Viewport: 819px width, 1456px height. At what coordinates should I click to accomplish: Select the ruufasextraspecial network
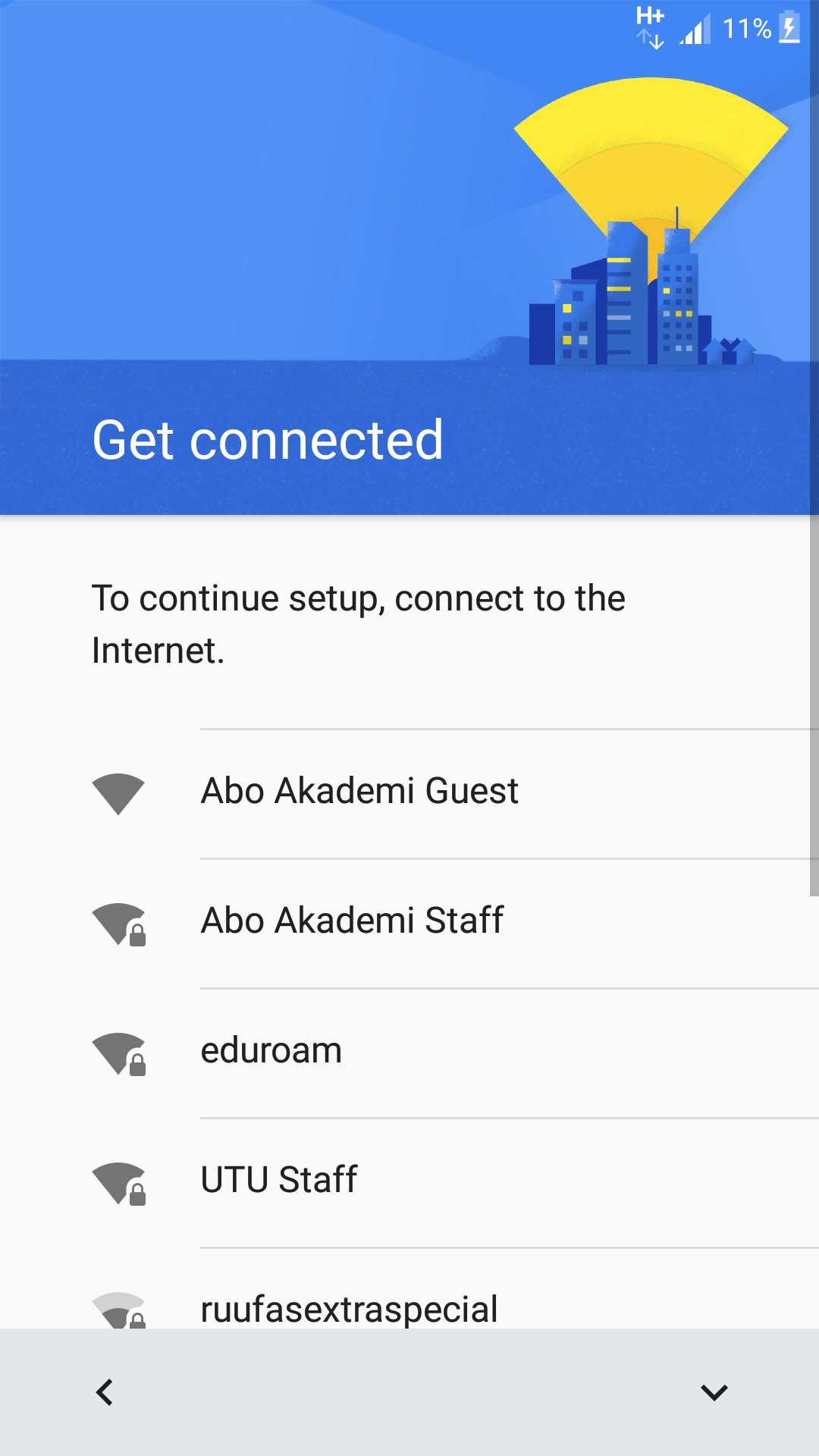pyautogui.click(x=409, y=1289)
